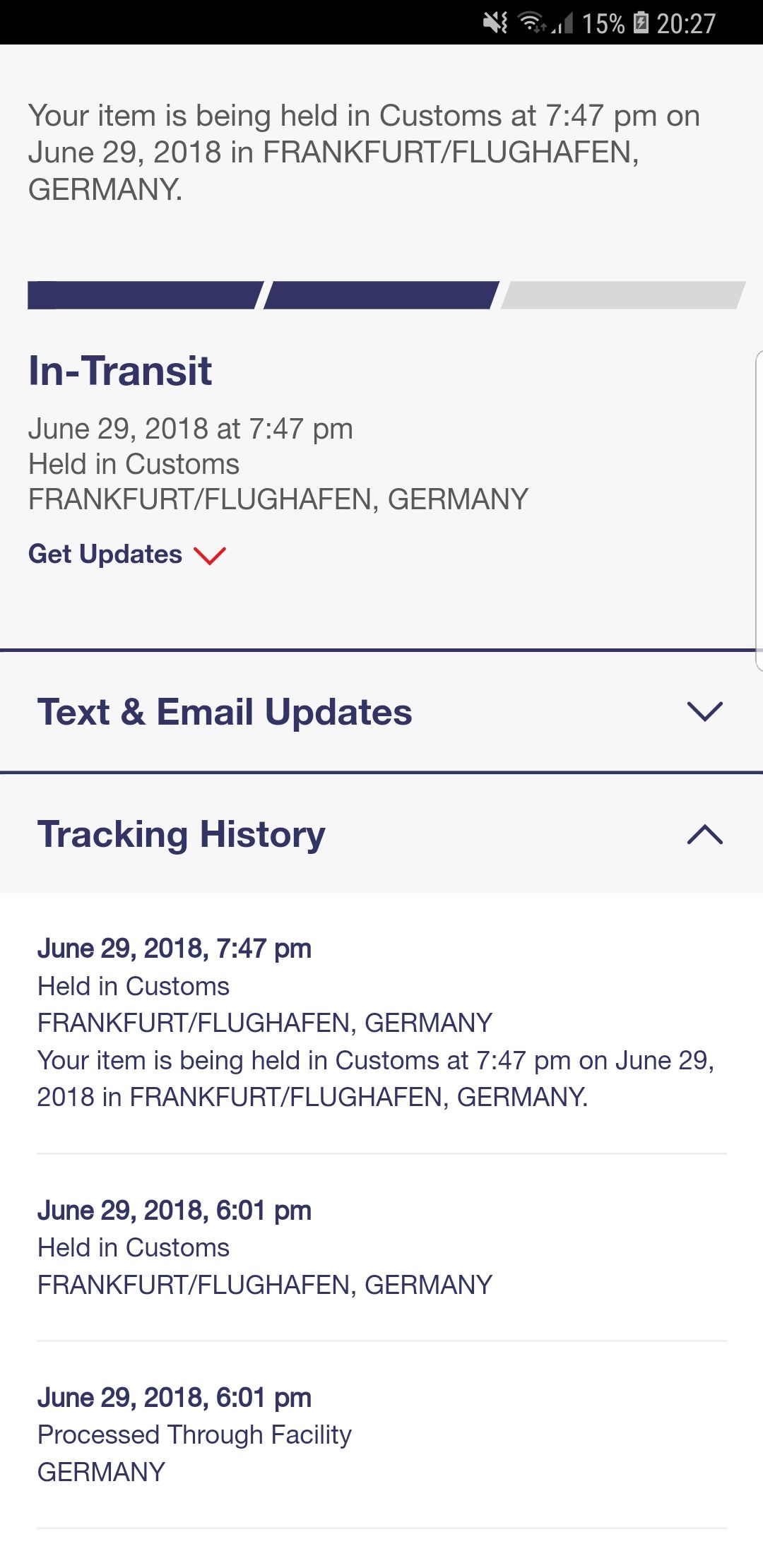Expand Text & Email Updates section
This screenshot has height=1568, width=763.
381,711
